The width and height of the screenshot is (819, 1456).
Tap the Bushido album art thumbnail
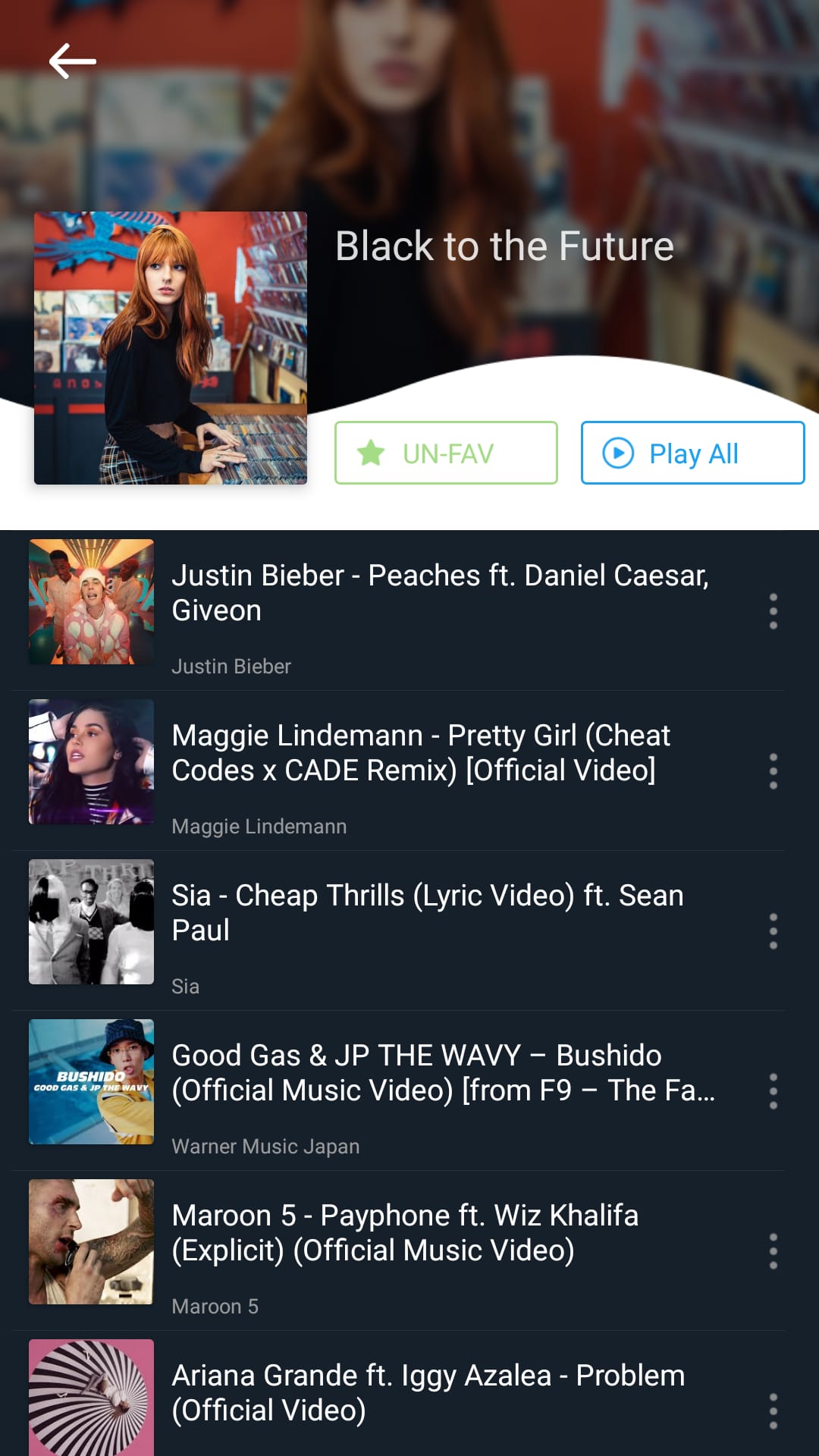pyautogui.click(x=91, y=1082)
